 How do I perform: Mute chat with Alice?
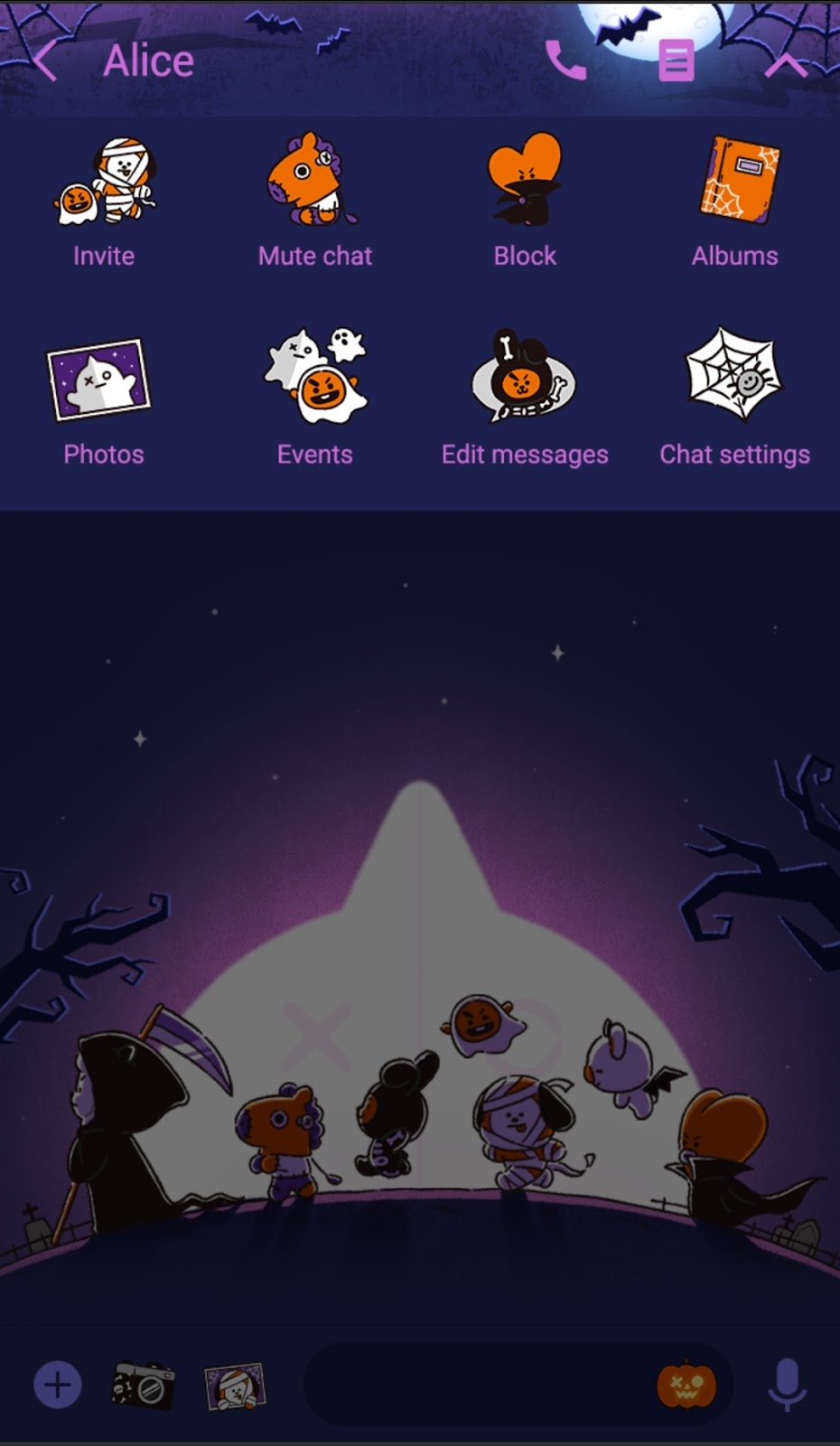pyautogui.click(x=314, y=203)
